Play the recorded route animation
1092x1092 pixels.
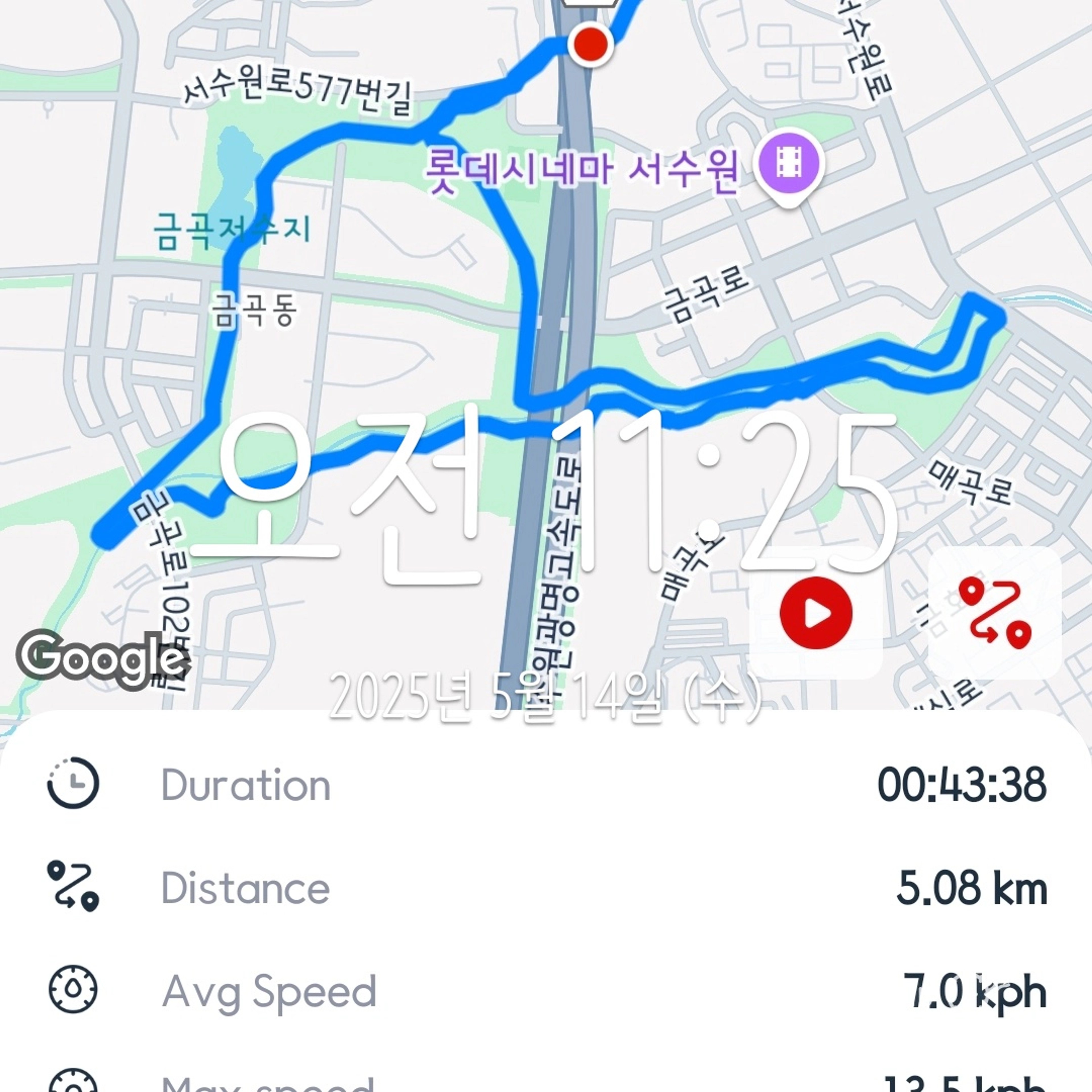(816, 613)
